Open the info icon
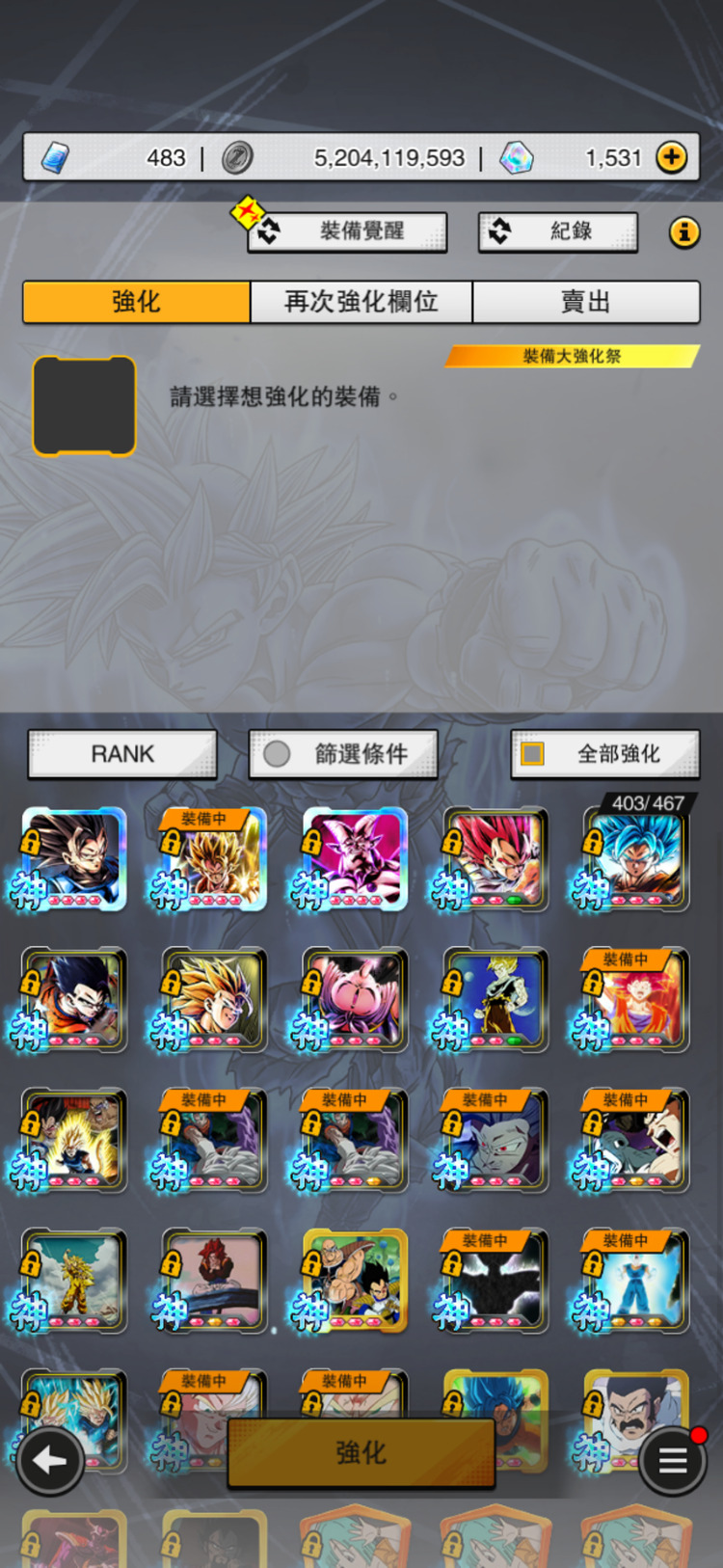This screenshot has width=723, height=1568. (684, 232)
